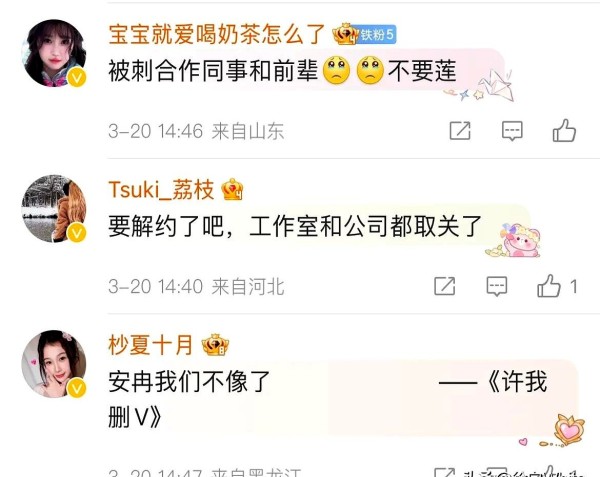Share the comment by Tsuki_荔枝
Viewport: 600px width, 477px height.
(x=445, y=287)
